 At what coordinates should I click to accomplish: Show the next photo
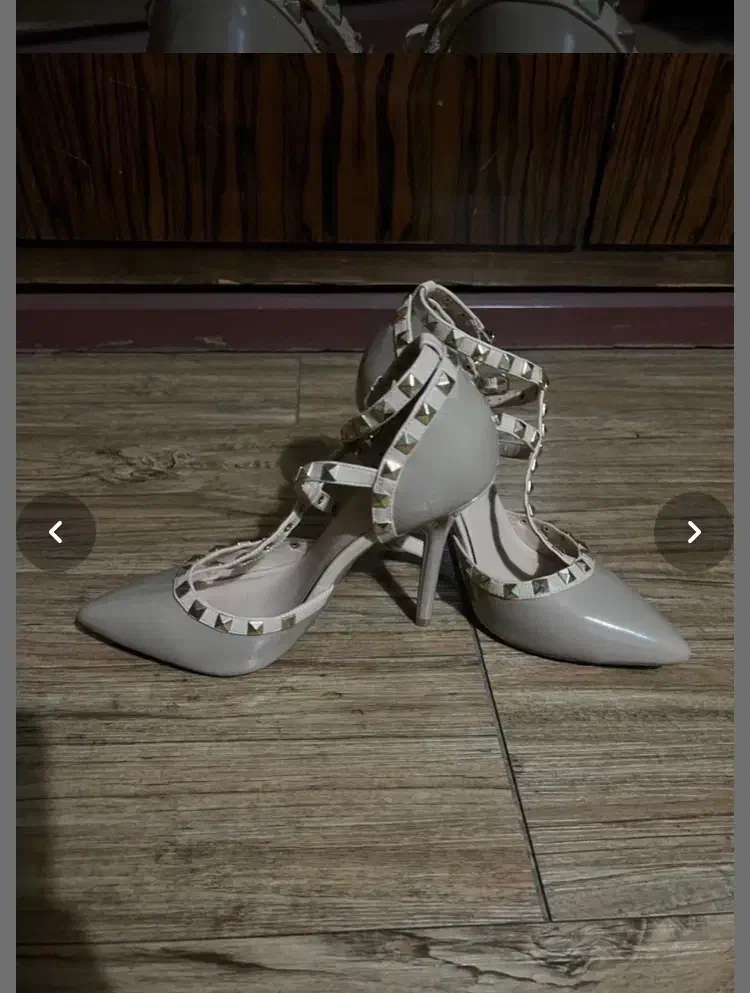[x=693, y=532]
